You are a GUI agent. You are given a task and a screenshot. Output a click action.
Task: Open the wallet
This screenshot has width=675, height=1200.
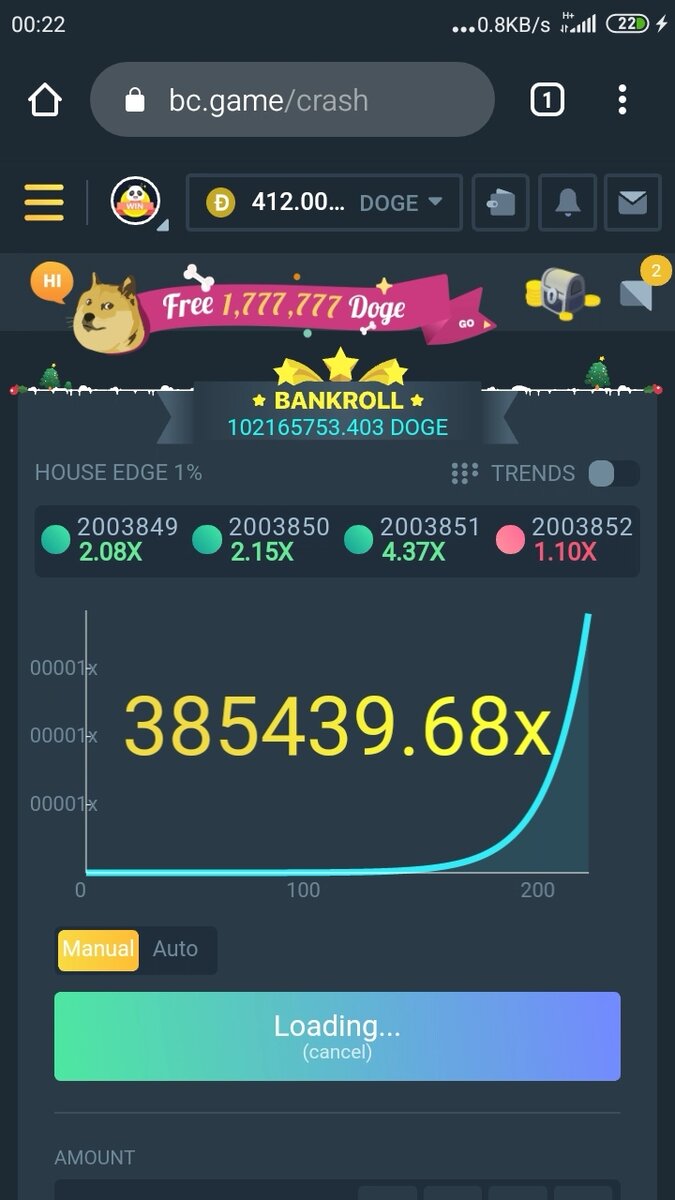coord(500,203)
